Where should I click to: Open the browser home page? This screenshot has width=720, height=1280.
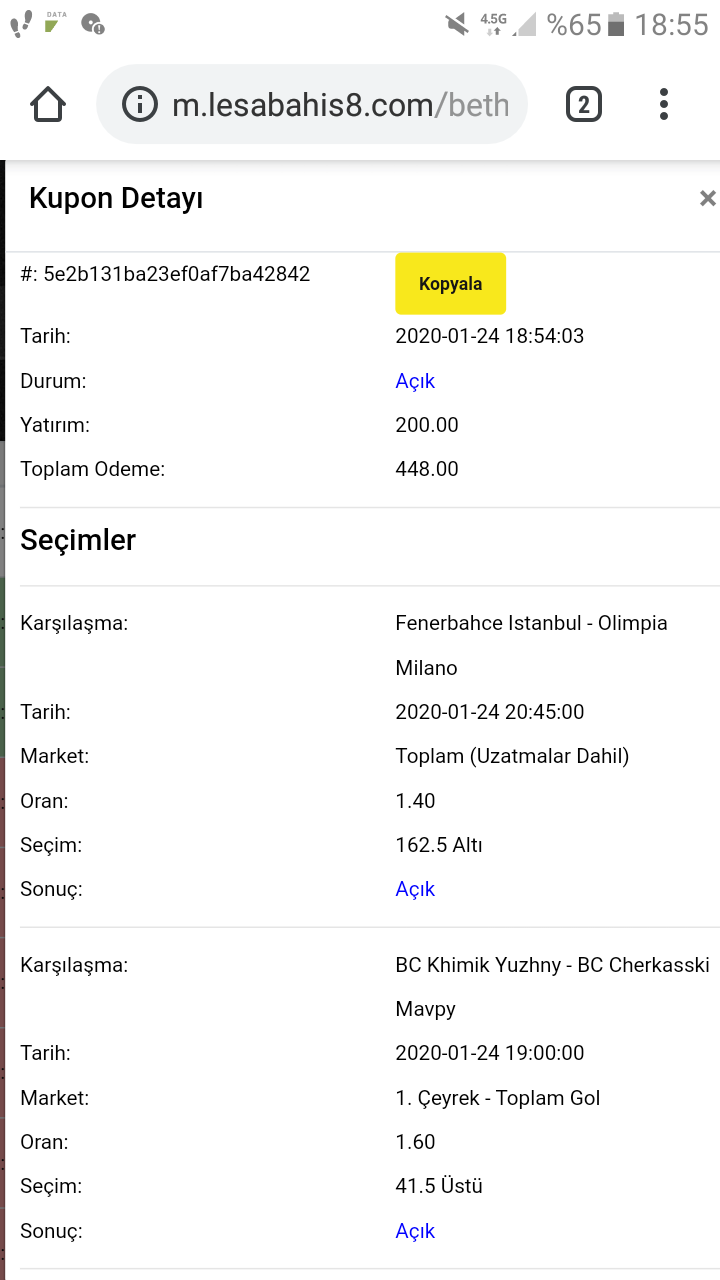coord(48,104)
